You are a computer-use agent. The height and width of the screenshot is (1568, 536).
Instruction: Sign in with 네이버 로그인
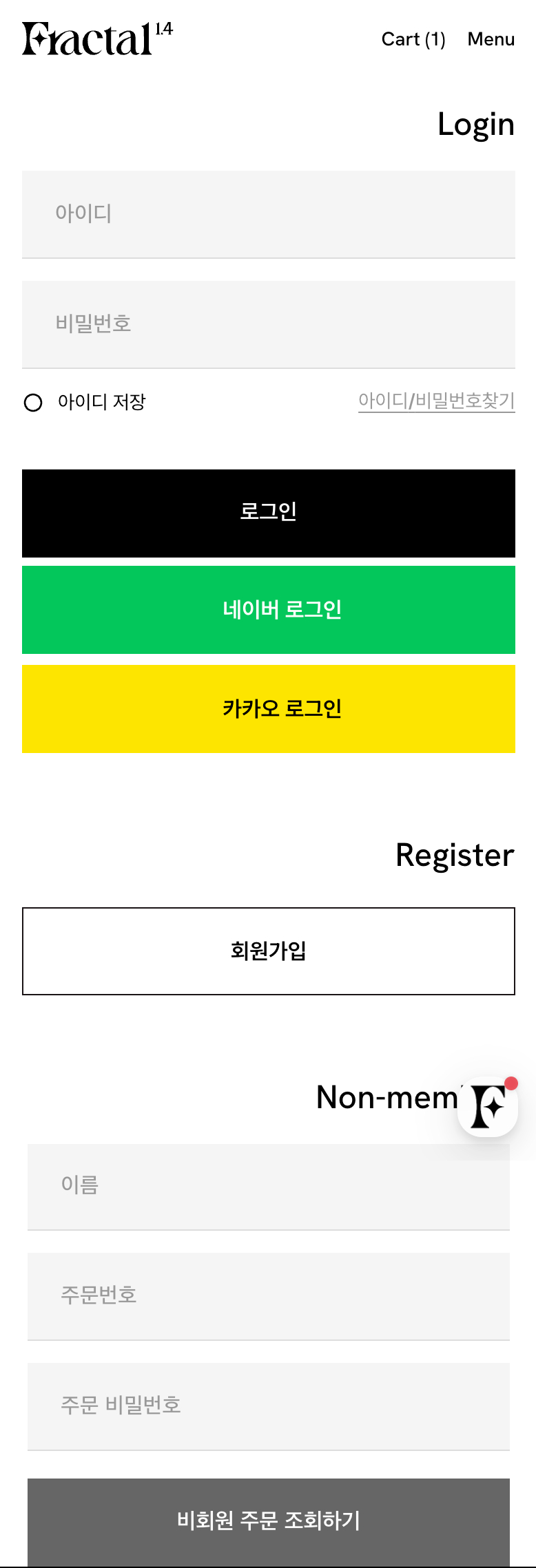(269, 610)
